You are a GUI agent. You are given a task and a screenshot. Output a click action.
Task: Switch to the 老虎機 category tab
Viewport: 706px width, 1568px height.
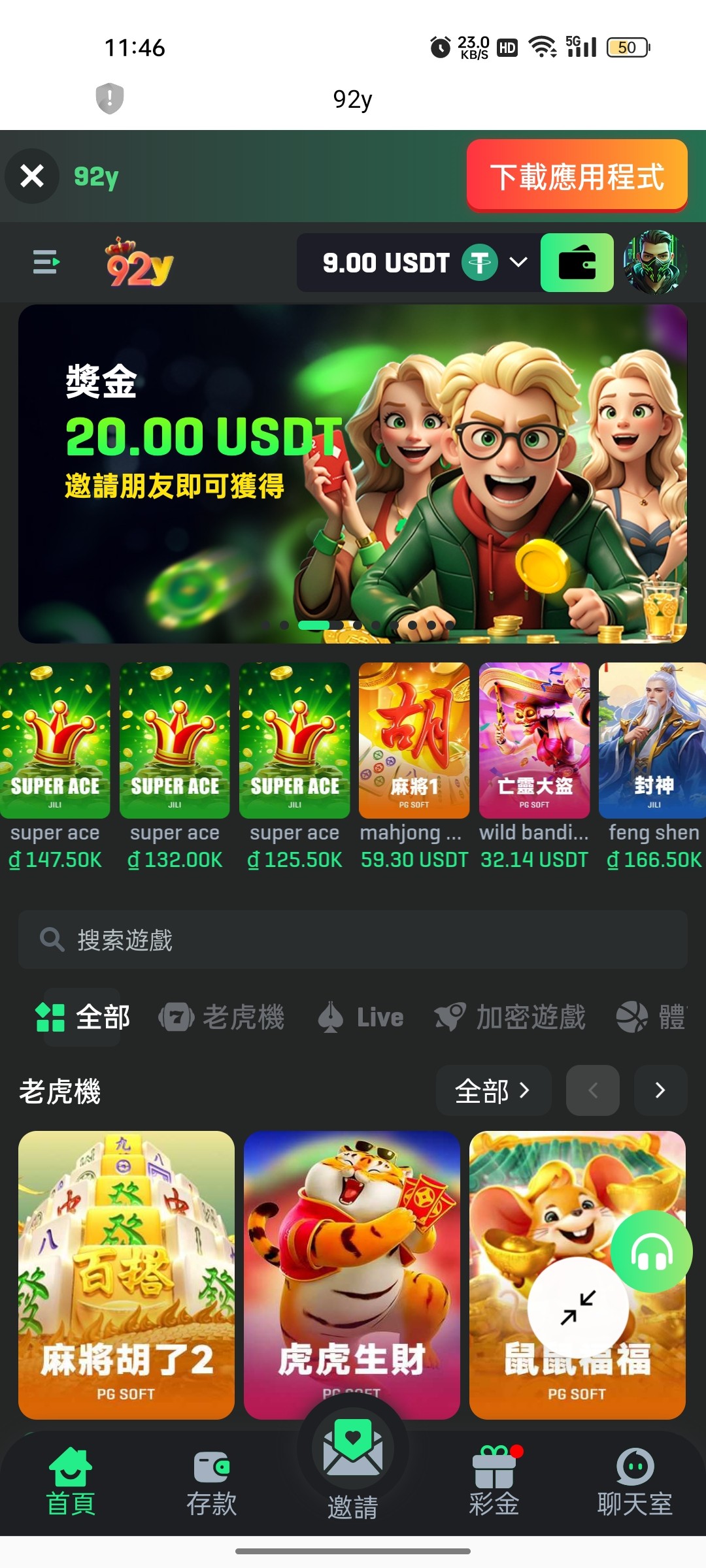coord(222,1017)
